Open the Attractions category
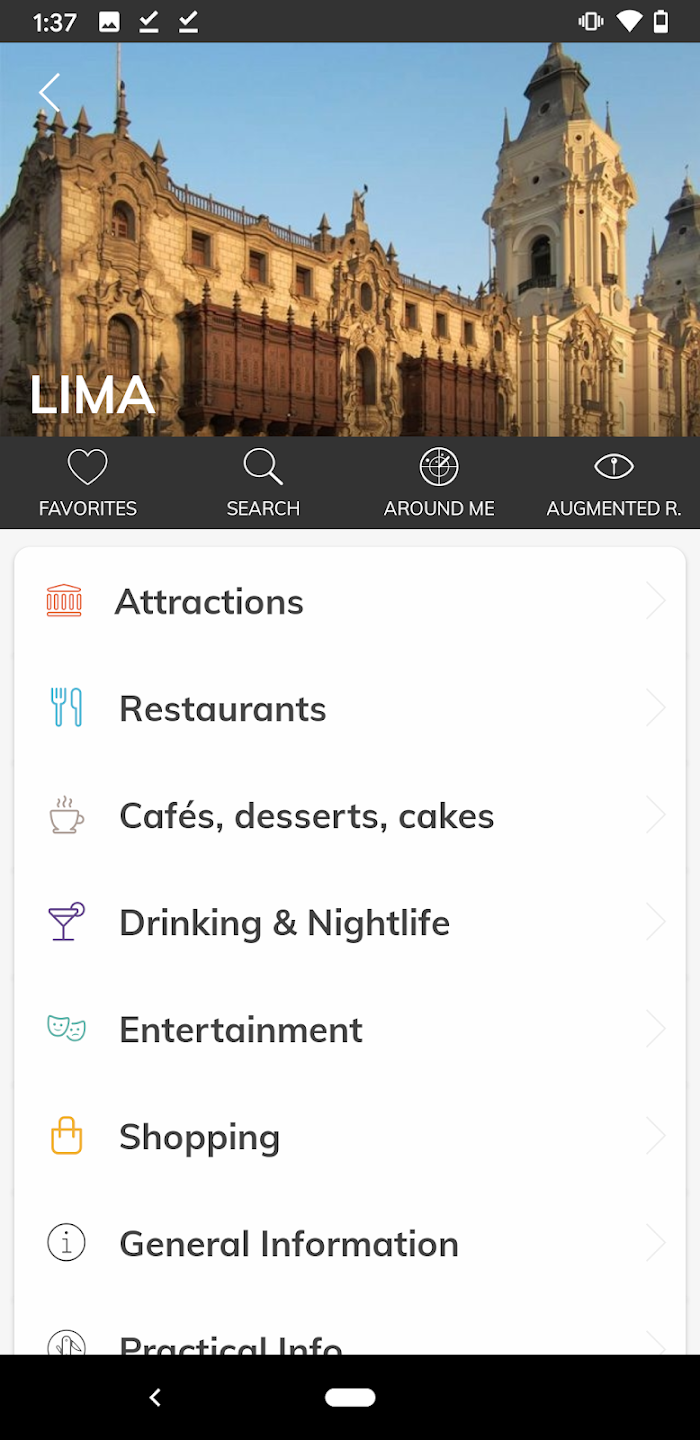 point(350,601)
